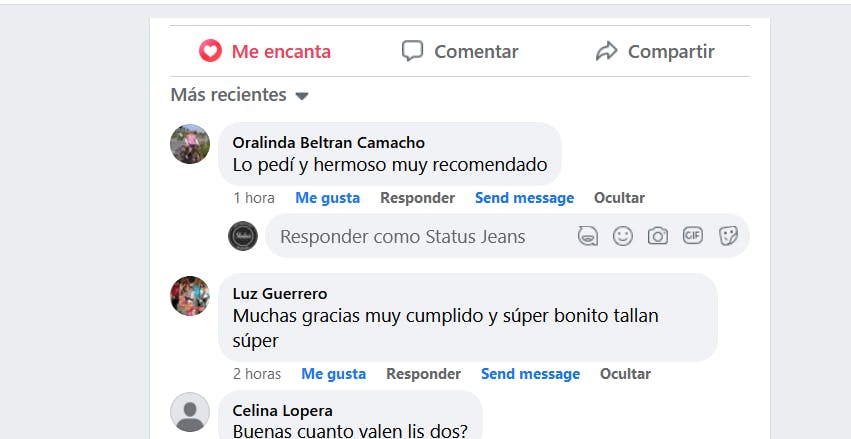This screenshot has width=851, height=439.
Task: Attach a photo with the camera icon
Action: point(658,236)
